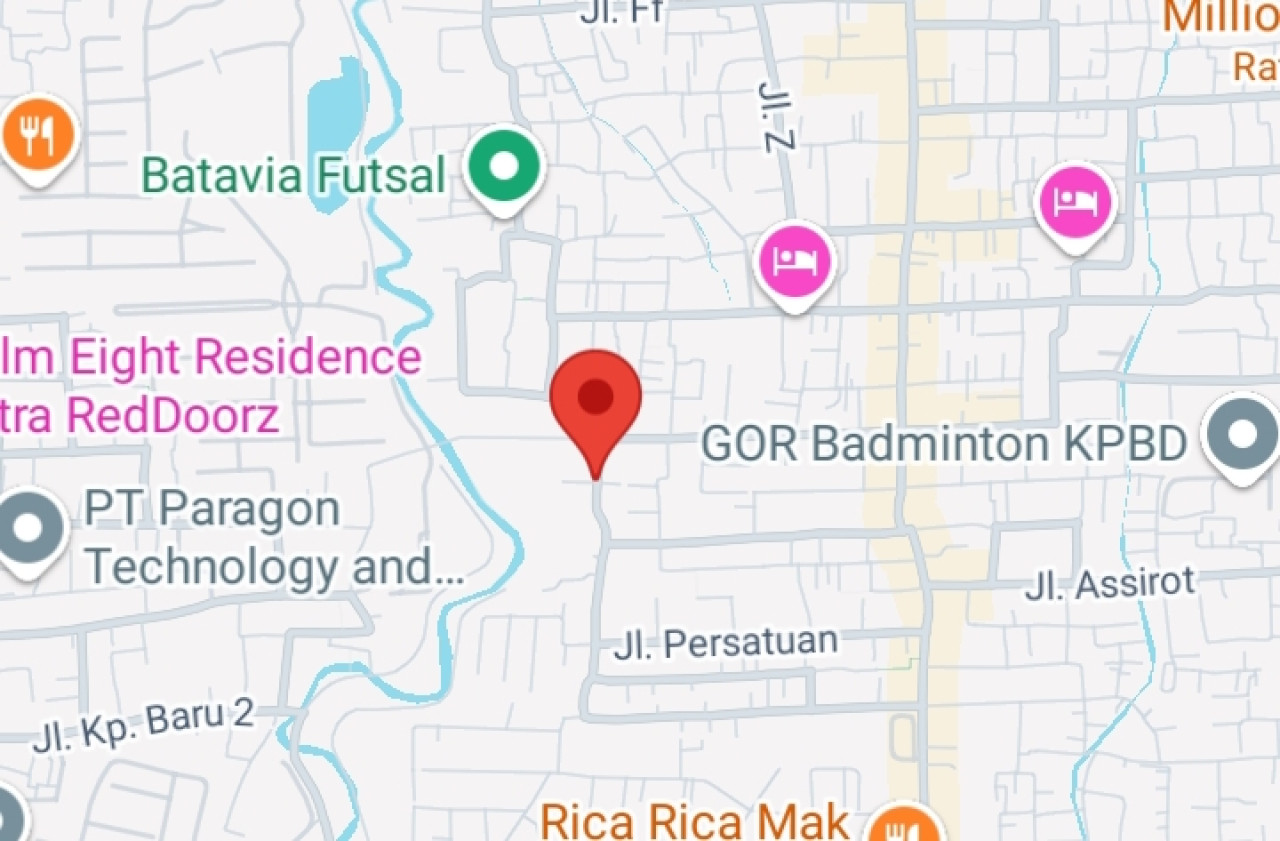Open the hotel pin near the map's right edge
1280x841 pixels.
click(1076, 203)
